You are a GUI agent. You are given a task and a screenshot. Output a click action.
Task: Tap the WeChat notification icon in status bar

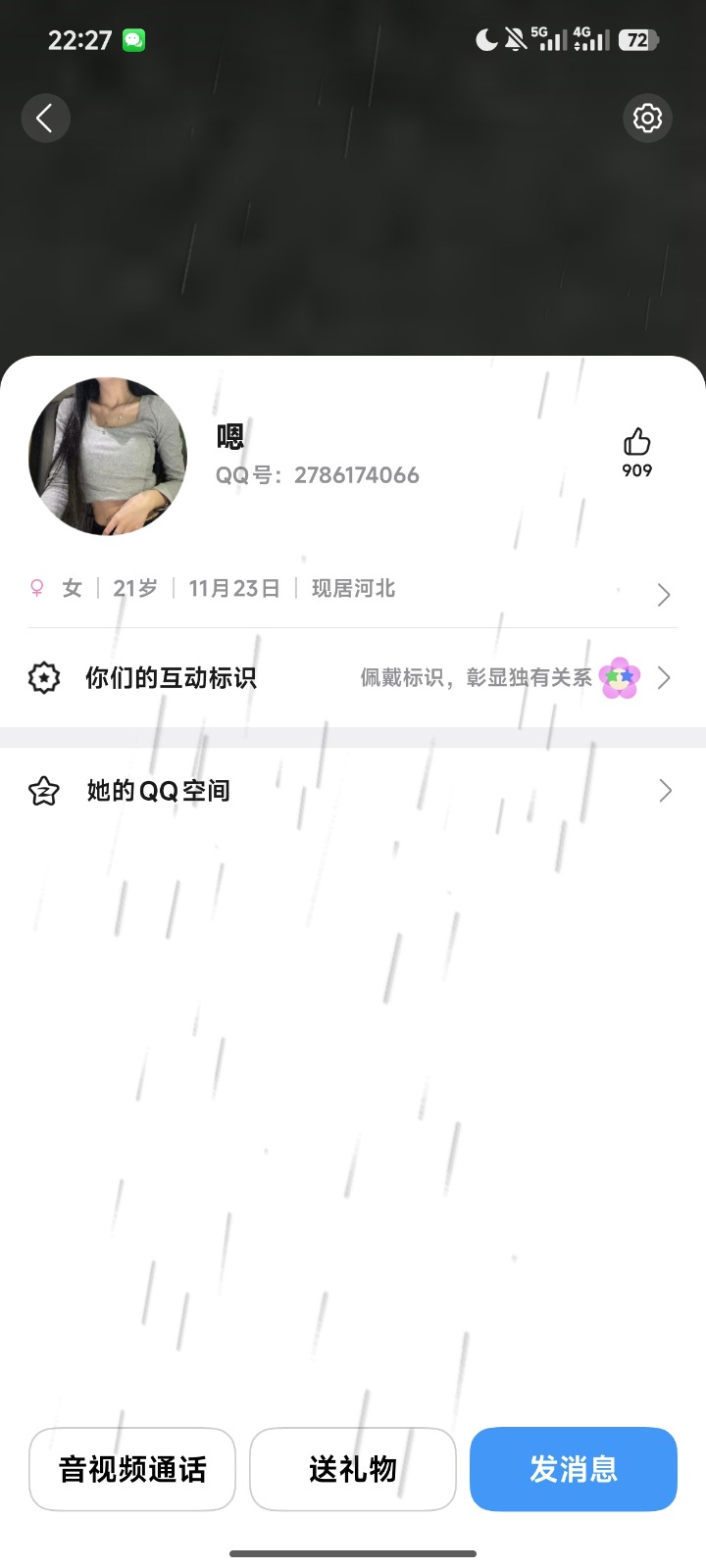(132, 39)
